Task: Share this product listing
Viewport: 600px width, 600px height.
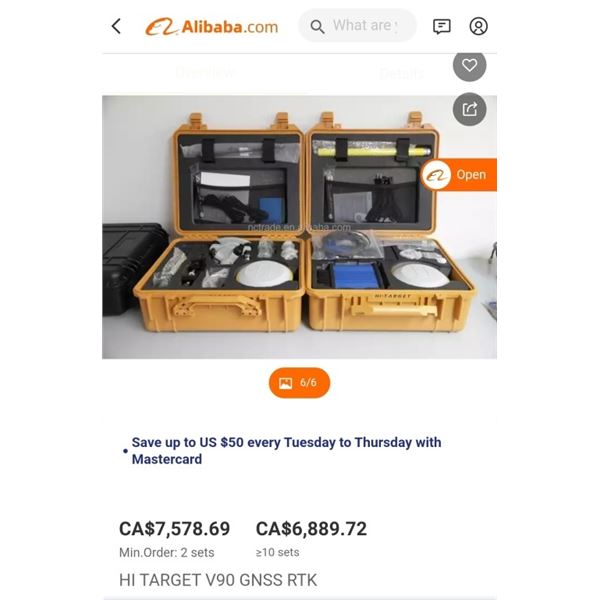Action: [470, 108]
